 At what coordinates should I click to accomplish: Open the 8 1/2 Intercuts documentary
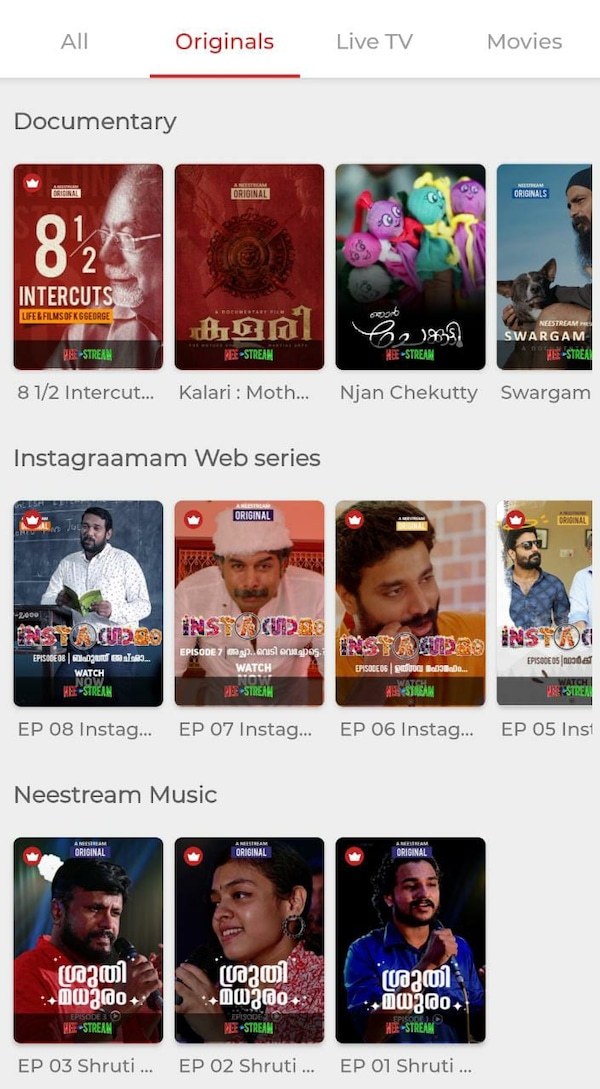[x=88, y=267]
